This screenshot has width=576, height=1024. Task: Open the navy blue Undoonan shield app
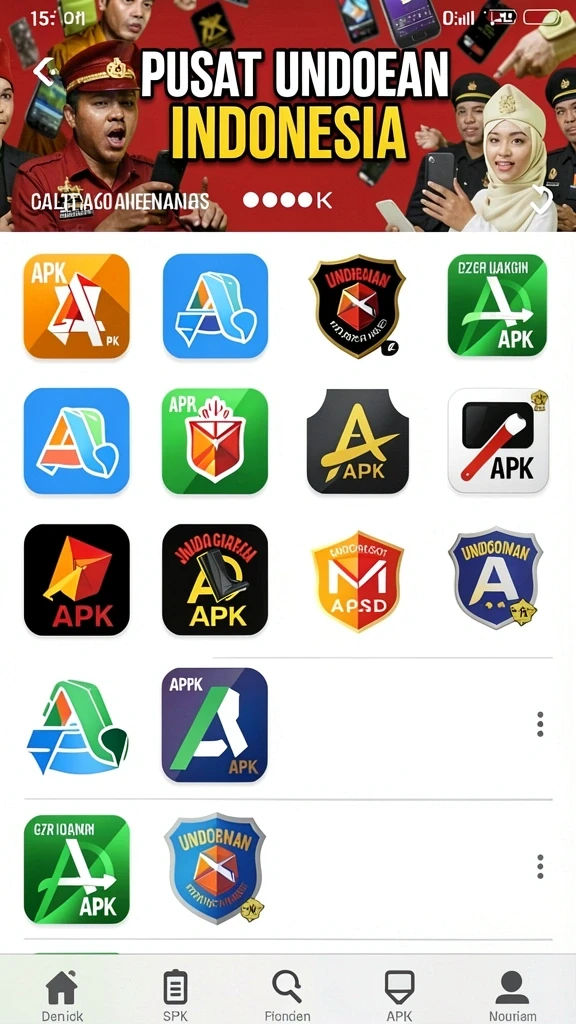[x=495, y=577]
